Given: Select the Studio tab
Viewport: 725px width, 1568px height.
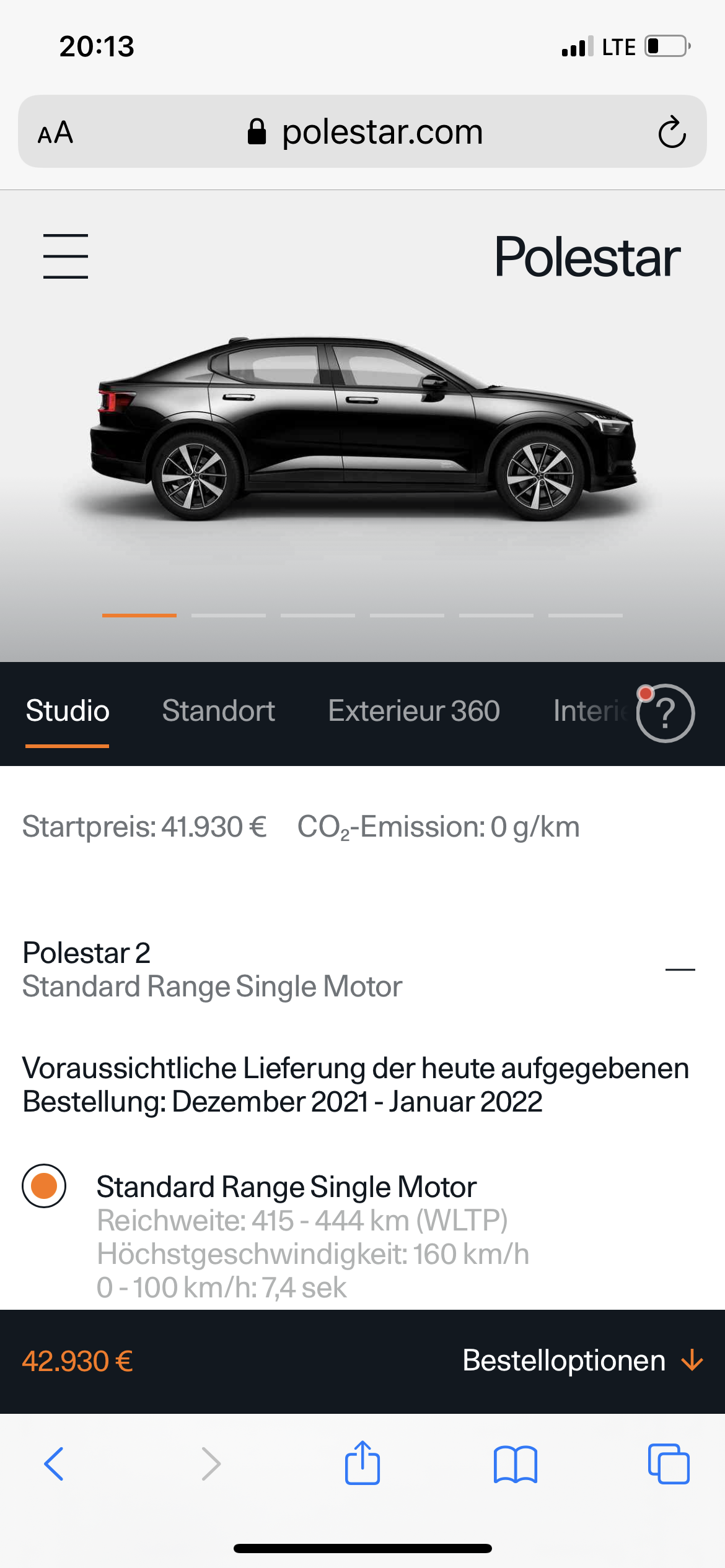Looking at the screenshot, I should (68, 711).
